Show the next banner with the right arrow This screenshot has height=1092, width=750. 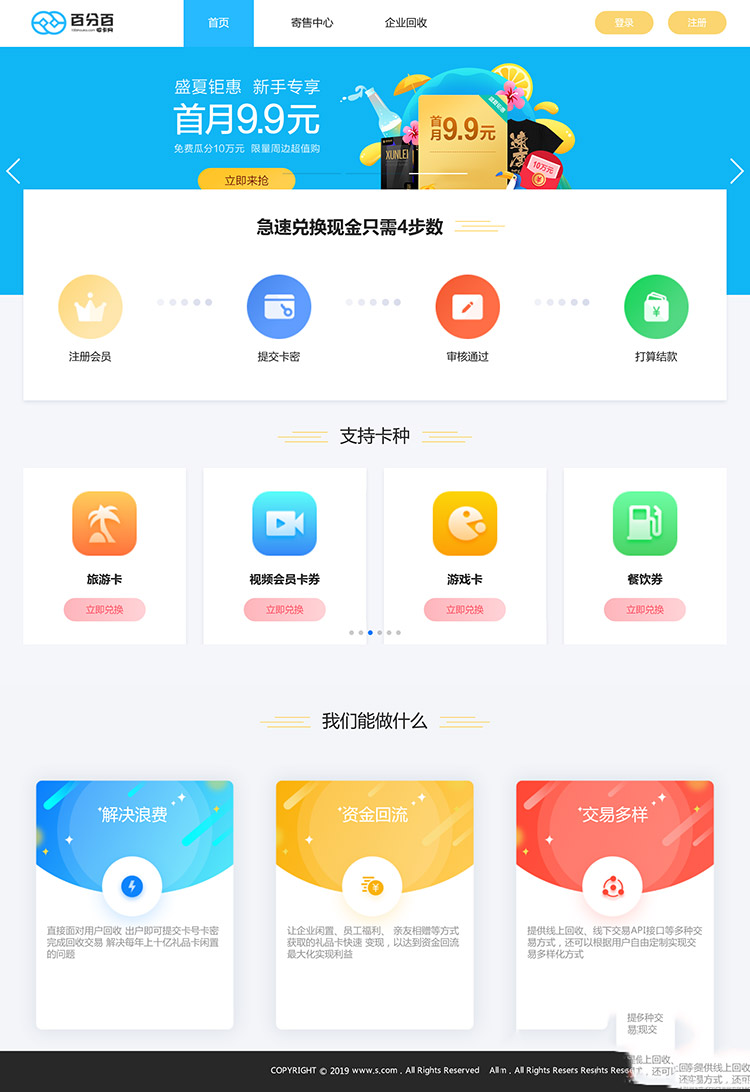[737, 171]
